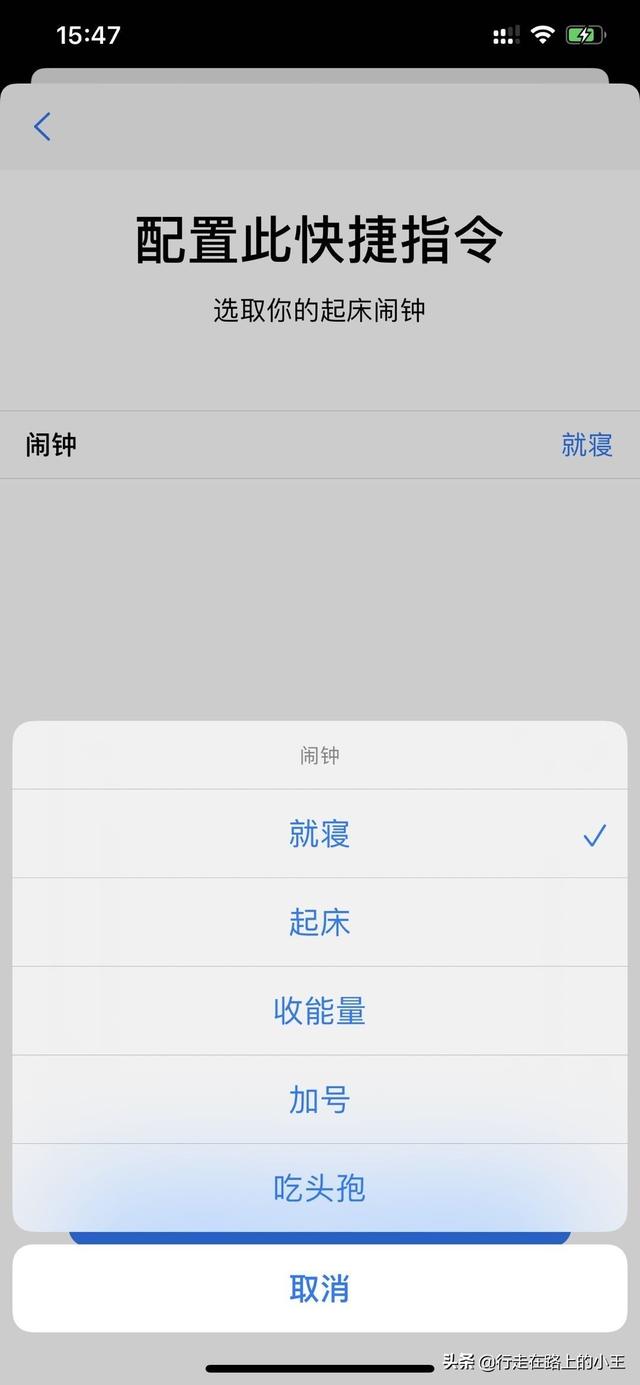This screenshot has width=640, height=1385.
Task: Select the 就寝 alarm option
Action: point(320,834)
